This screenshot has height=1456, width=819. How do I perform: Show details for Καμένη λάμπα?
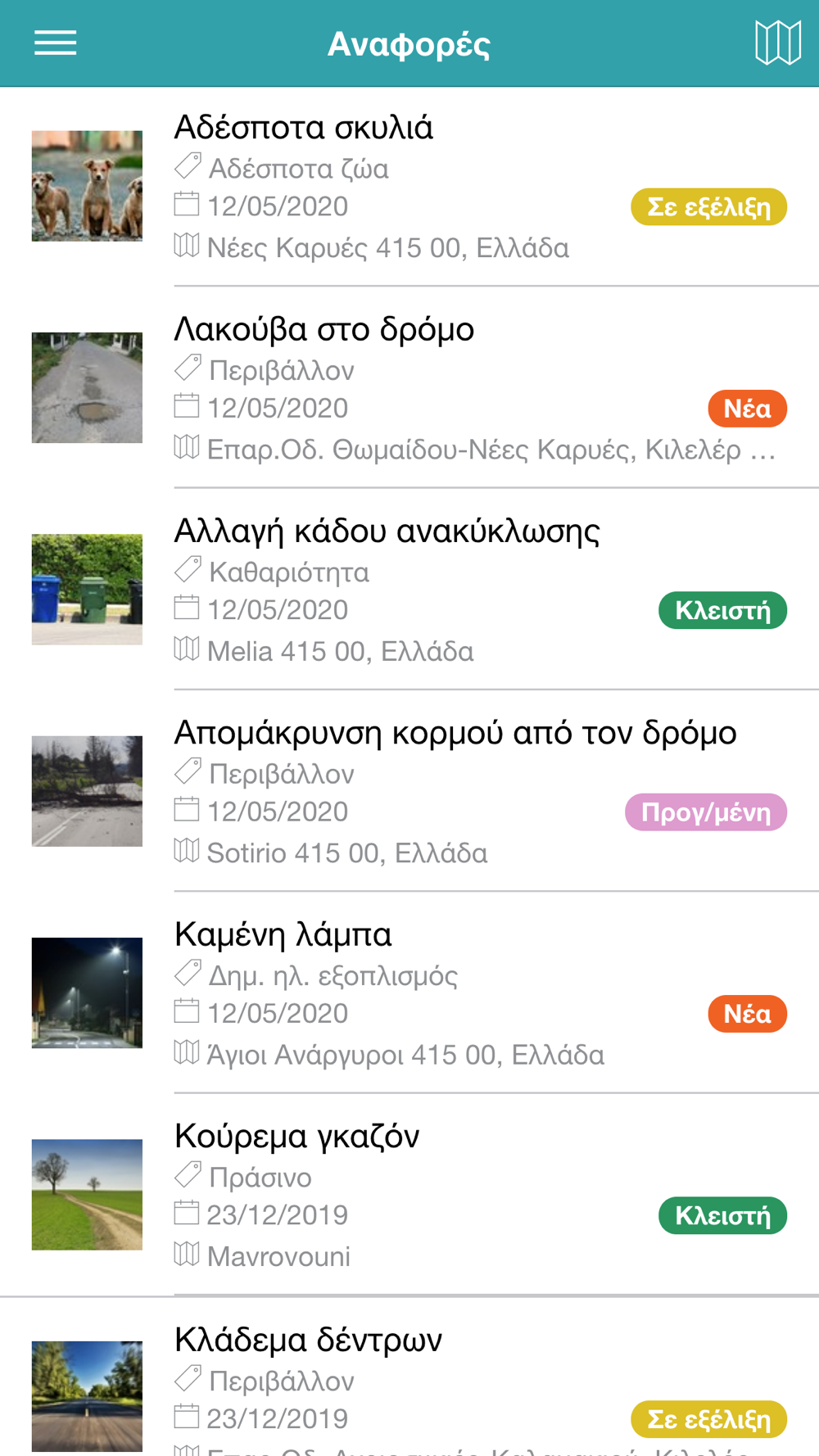pyautogui.click(x=283, y=934)
